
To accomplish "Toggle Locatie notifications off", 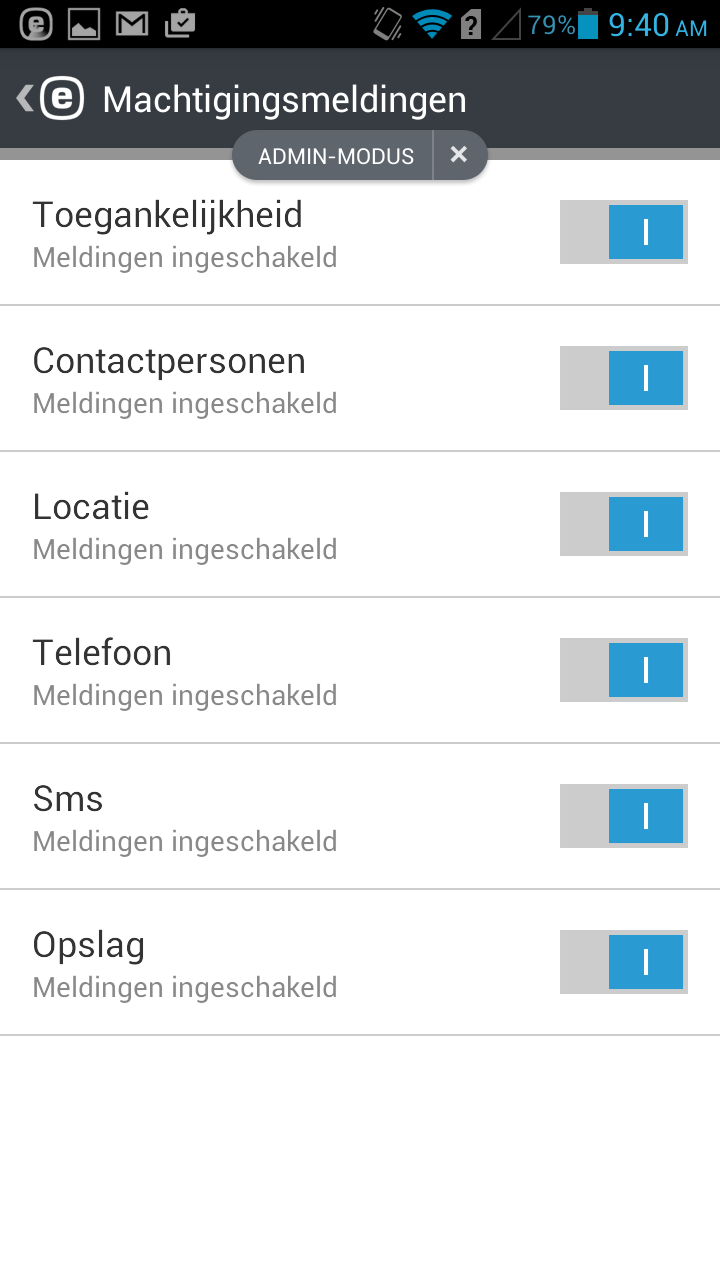I will (624, 524).
